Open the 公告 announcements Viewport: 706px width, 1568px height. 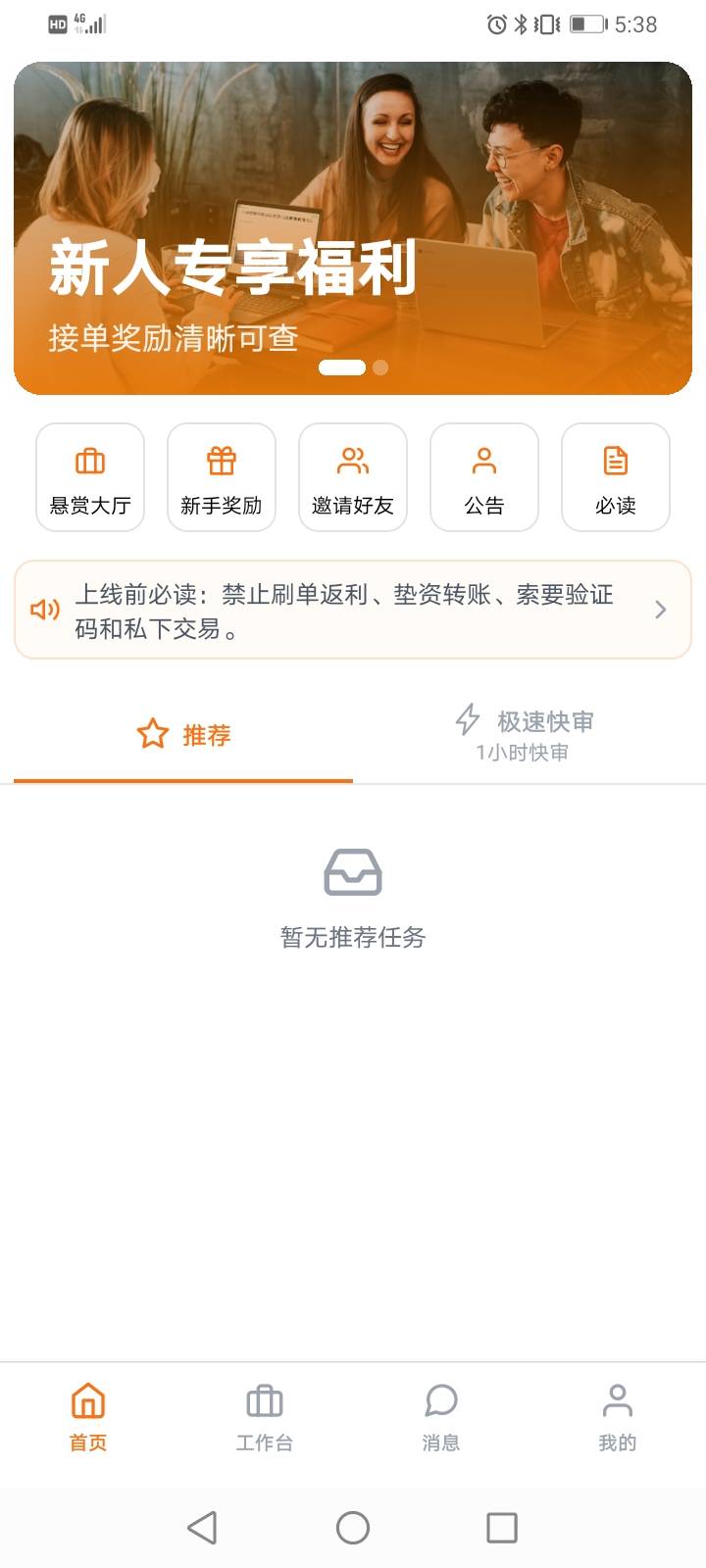click(484, 477)
